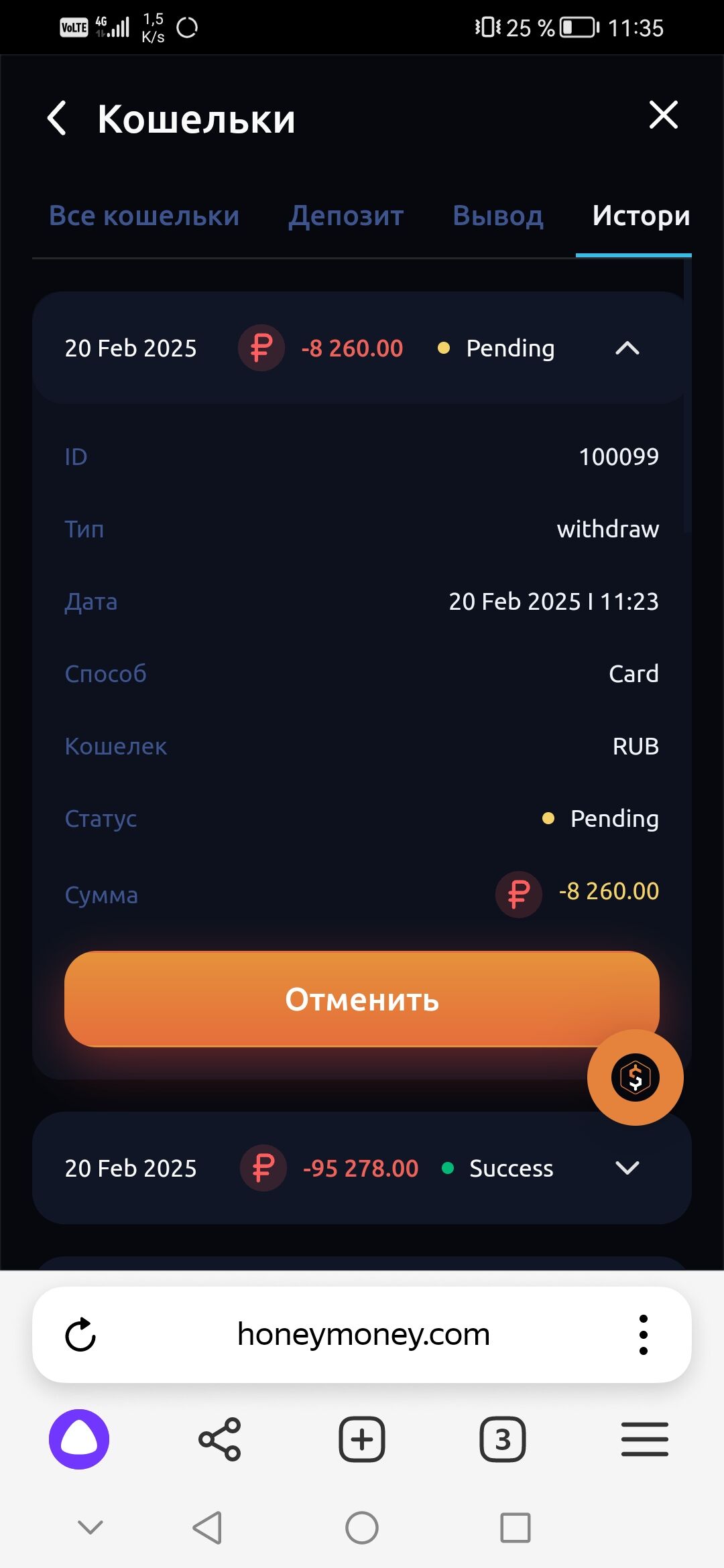724x1568 pixels.
Task: Reload the honeymoney.com page
Action: click(x=80, y=1334)
